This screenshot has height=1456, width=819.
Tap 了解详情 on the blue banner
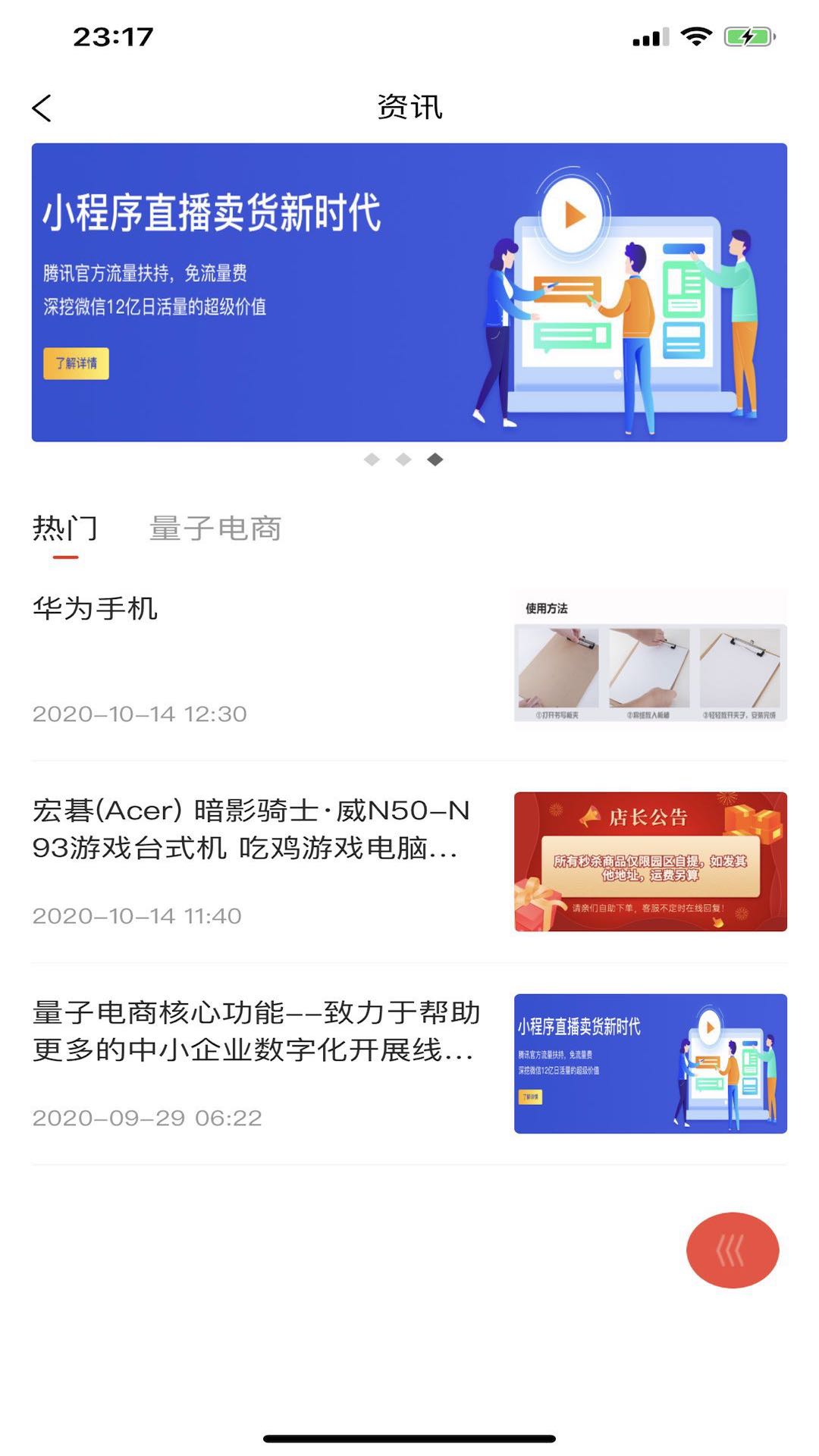(x=77, y=365)
